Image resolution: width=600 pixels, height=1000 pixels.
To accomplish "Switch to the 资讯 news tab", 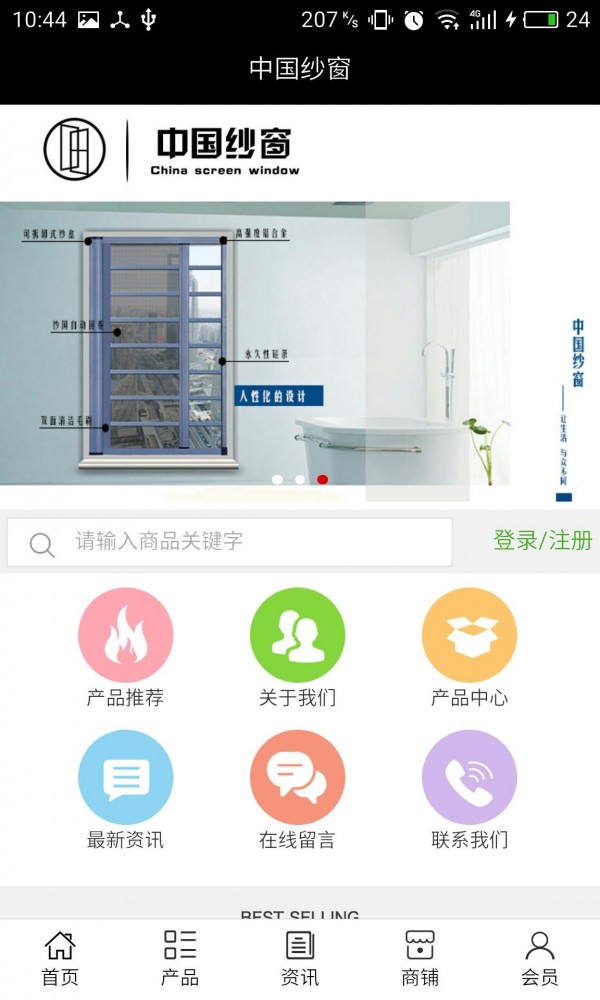I will (300, 958).
